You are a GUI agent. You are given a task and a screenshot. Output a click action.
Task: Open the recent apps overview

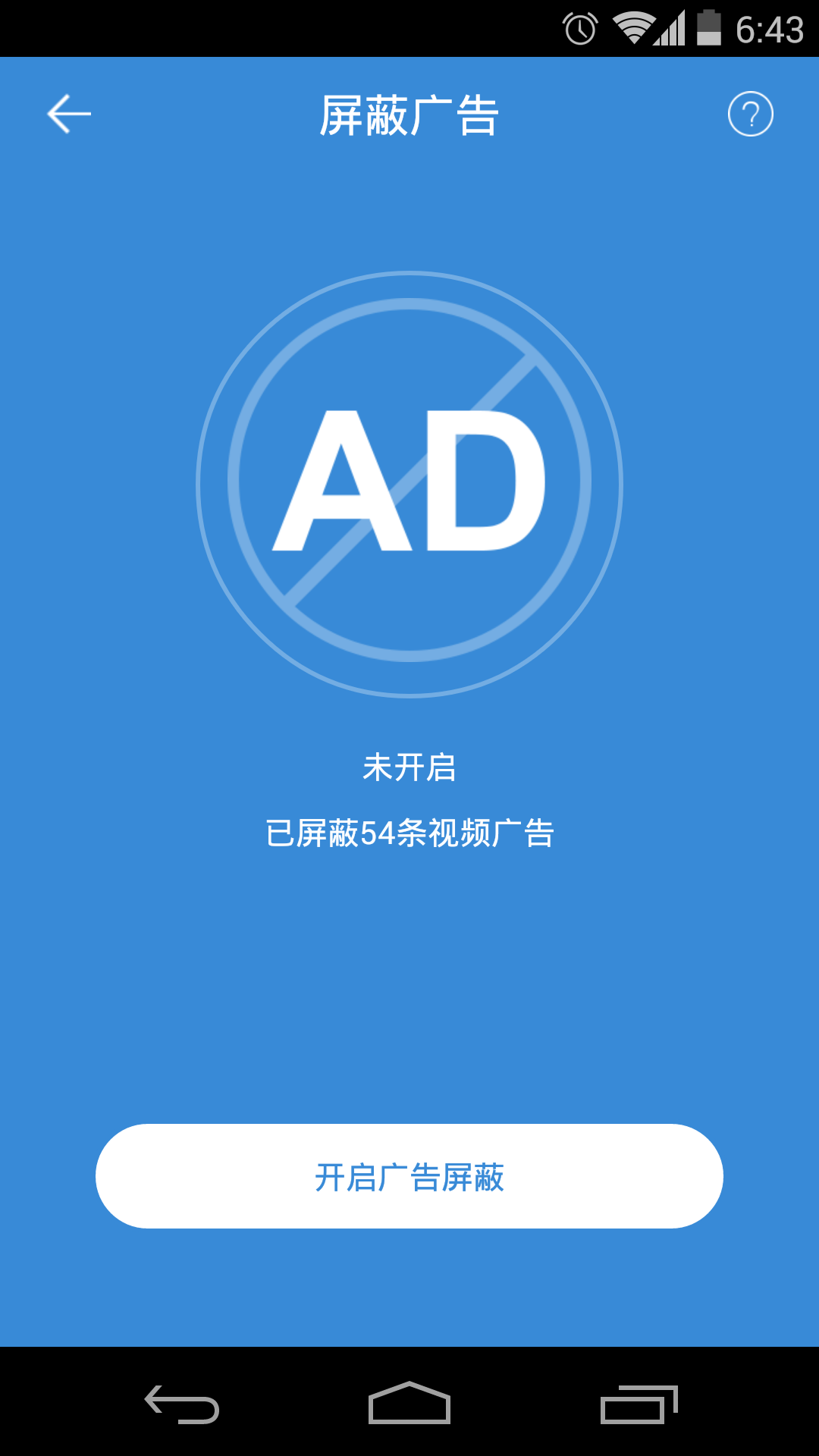[x=639, y=1404]
